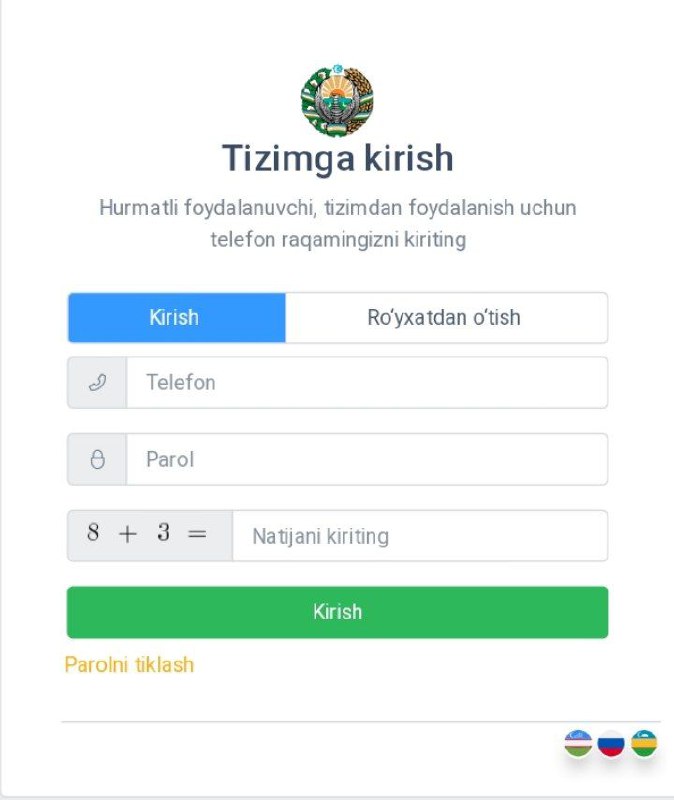Viewport: 674px width, 800px height.
Task: Switch to Ro'yxatdan o'tish tab
Action: (446, 318)
